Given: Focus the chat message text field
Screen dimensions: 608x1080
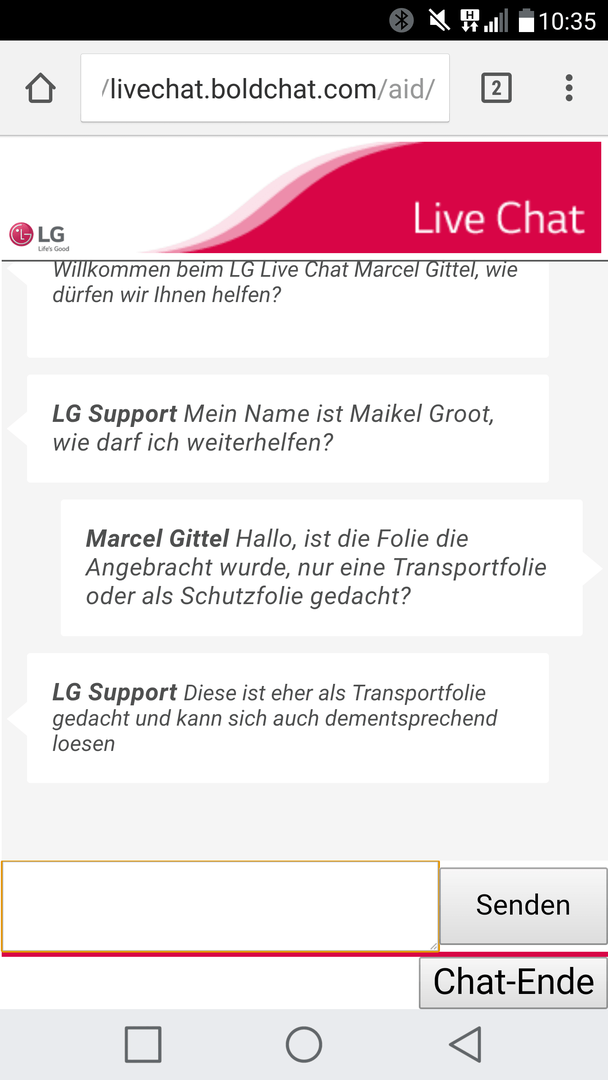Looking at the screenshot, I should coord(220,906).
